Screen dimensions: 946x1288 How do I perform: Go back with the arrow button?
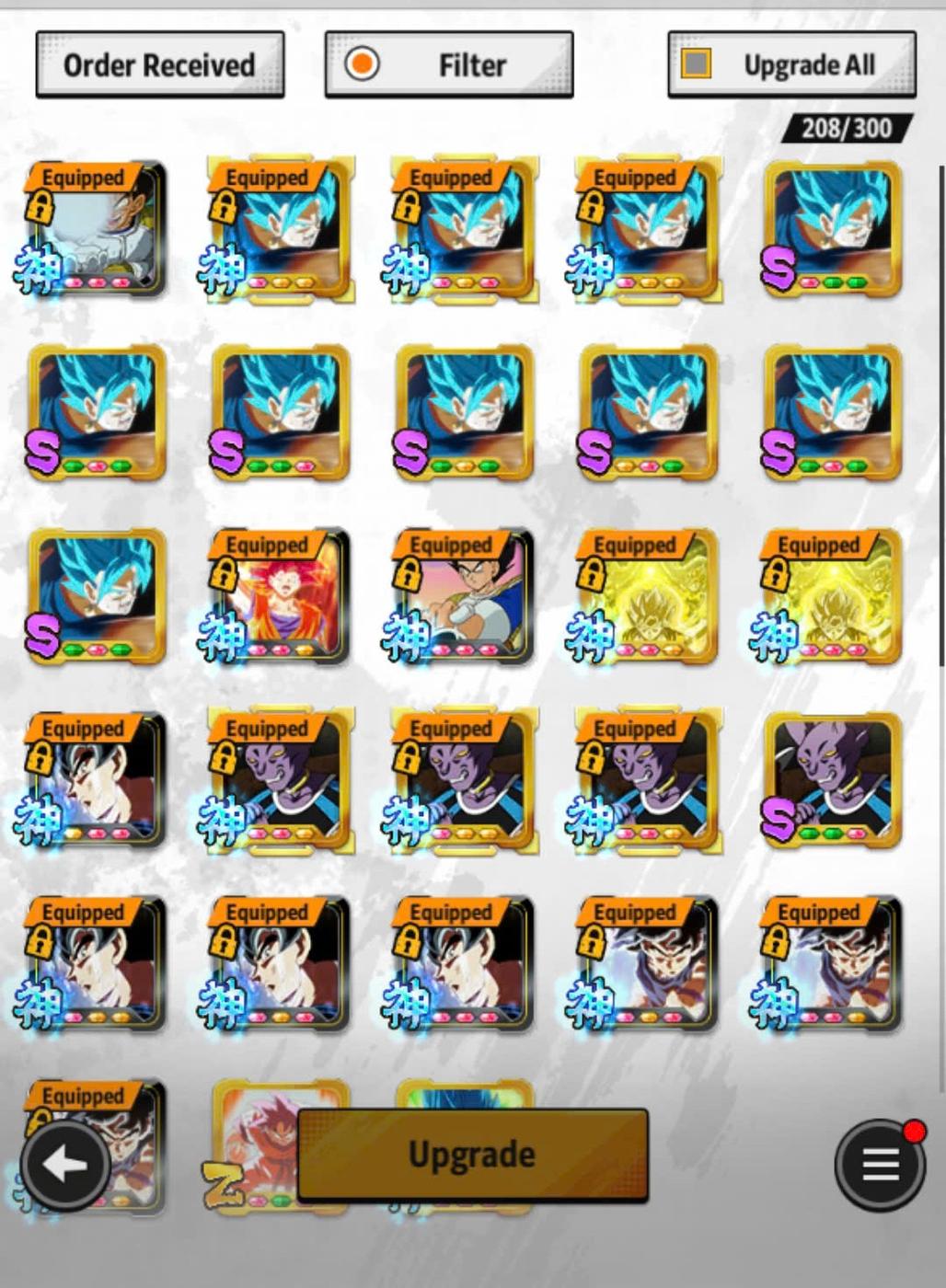64,1165
